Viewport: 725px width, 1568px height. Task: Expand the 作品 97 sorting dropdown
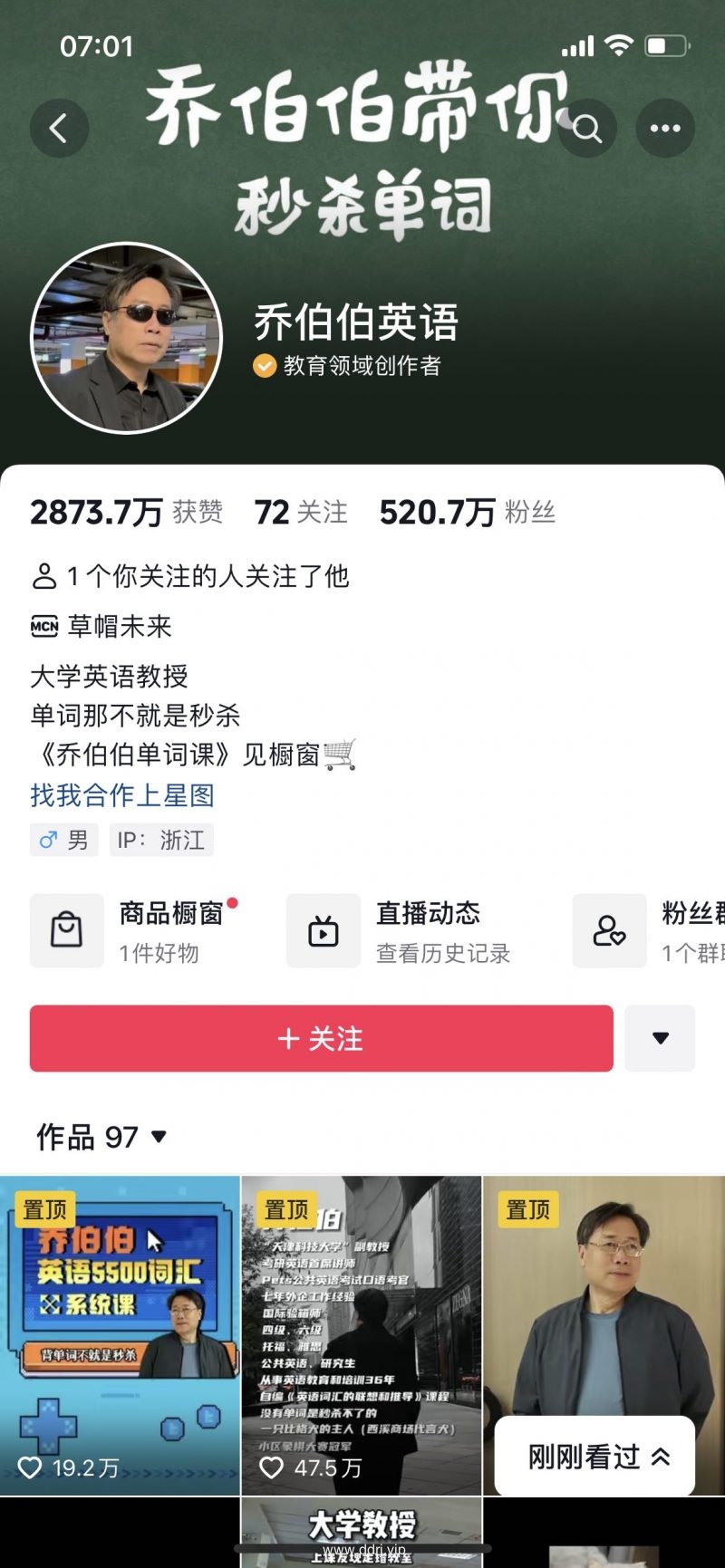[x=101, y=1137]
